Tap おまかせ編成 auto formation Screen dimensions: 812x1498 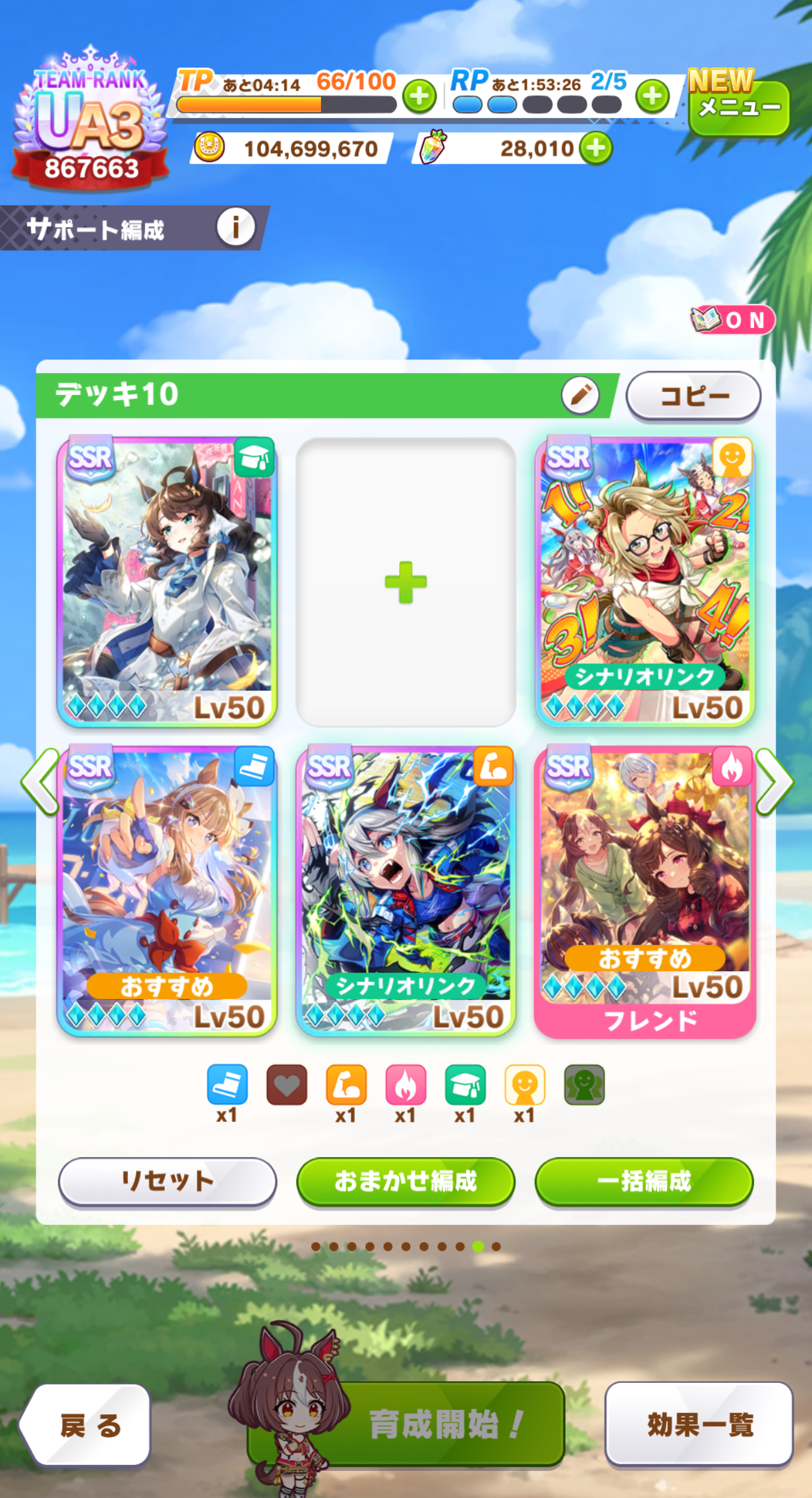(x=405, y=1180)
